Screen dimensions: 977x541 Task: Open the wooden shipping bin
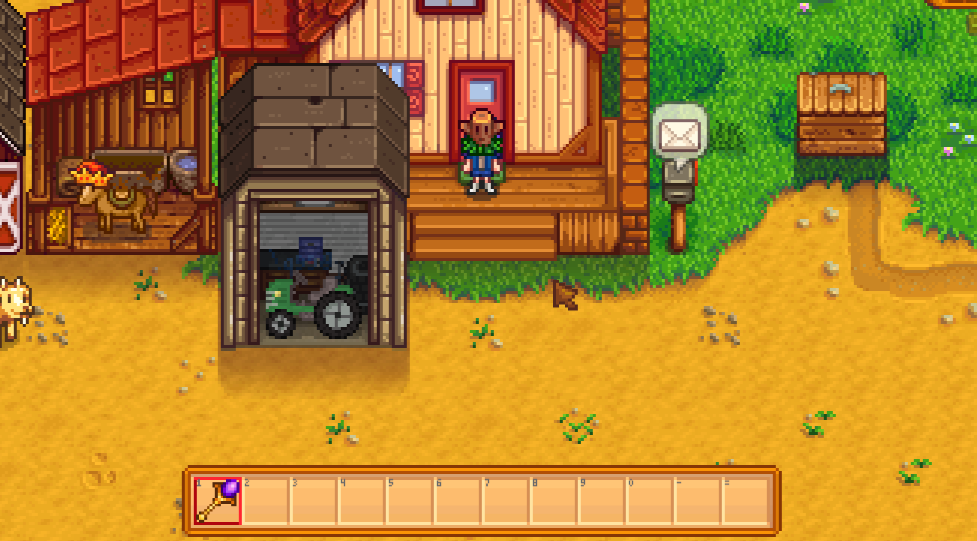pyautogui.click(x=842, y=115)
